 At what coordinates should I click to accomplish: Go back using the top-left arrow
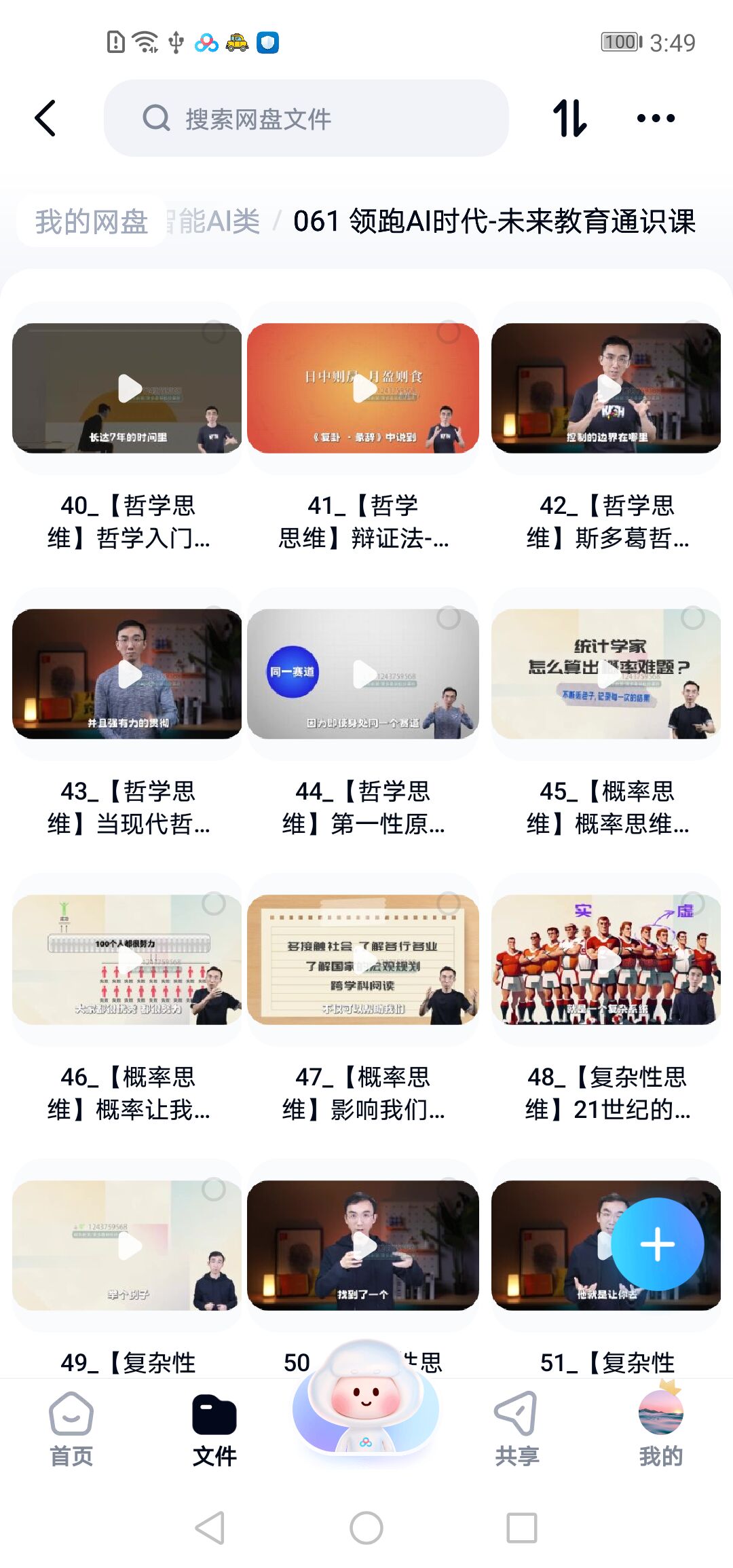coord(45,118)
